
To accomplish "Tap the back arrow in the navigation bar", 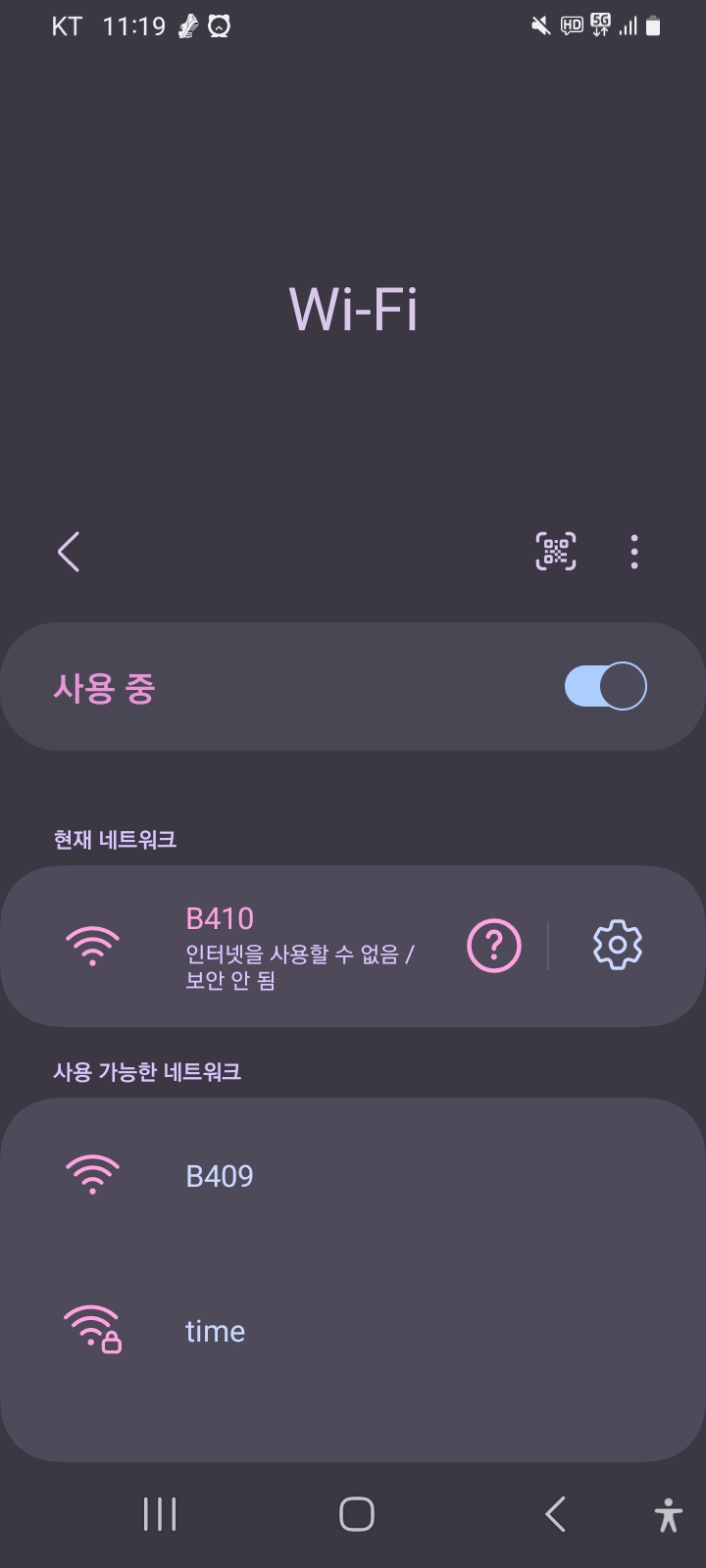I will click(555, 1513).
